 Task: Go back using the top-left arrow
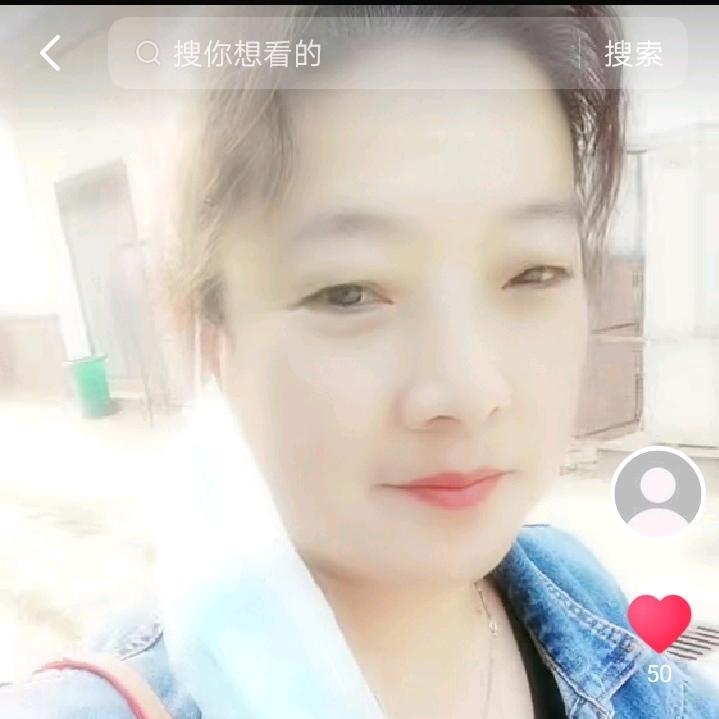tap(50, 53)
